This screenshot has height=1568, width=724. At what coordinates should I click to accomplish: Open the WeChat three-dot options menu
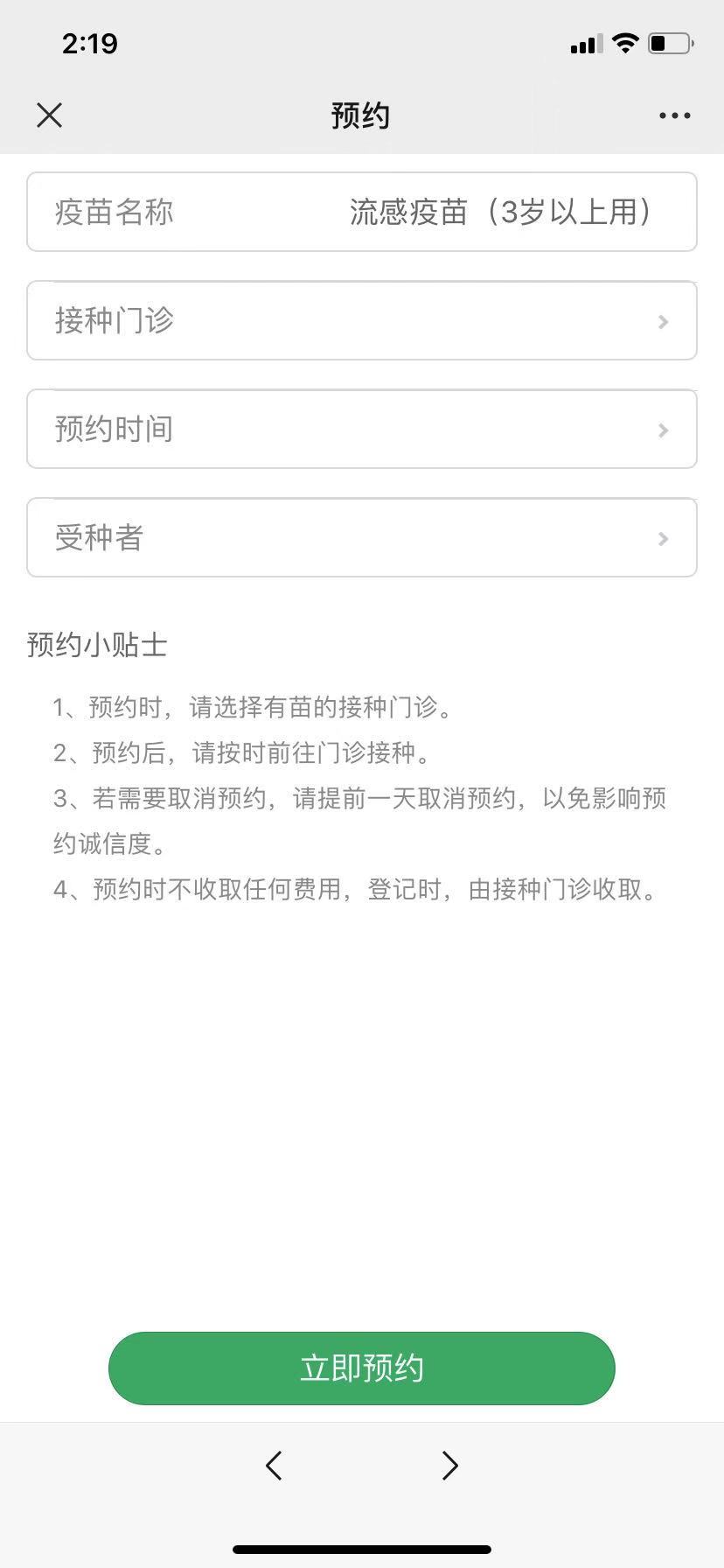pyautogui.click(x=673, y=115)
